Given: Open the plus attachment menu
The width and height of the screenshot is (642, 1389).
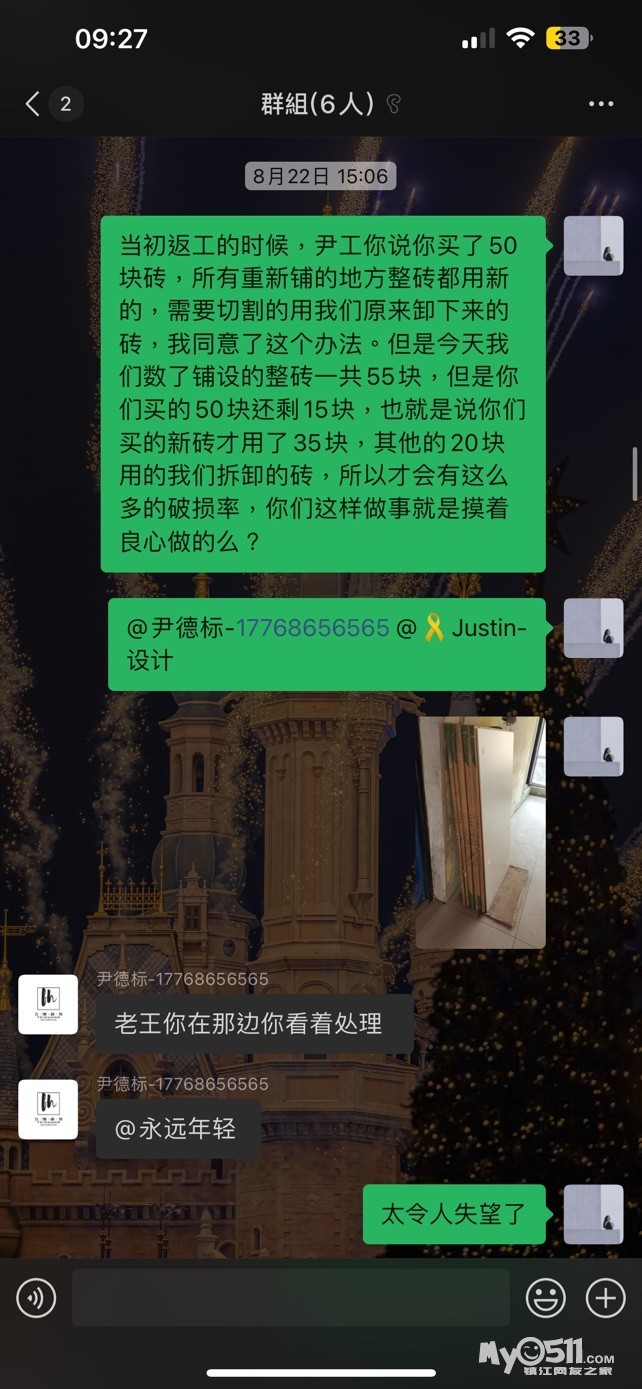Looking at the screenshot, I should (605, 1298).
